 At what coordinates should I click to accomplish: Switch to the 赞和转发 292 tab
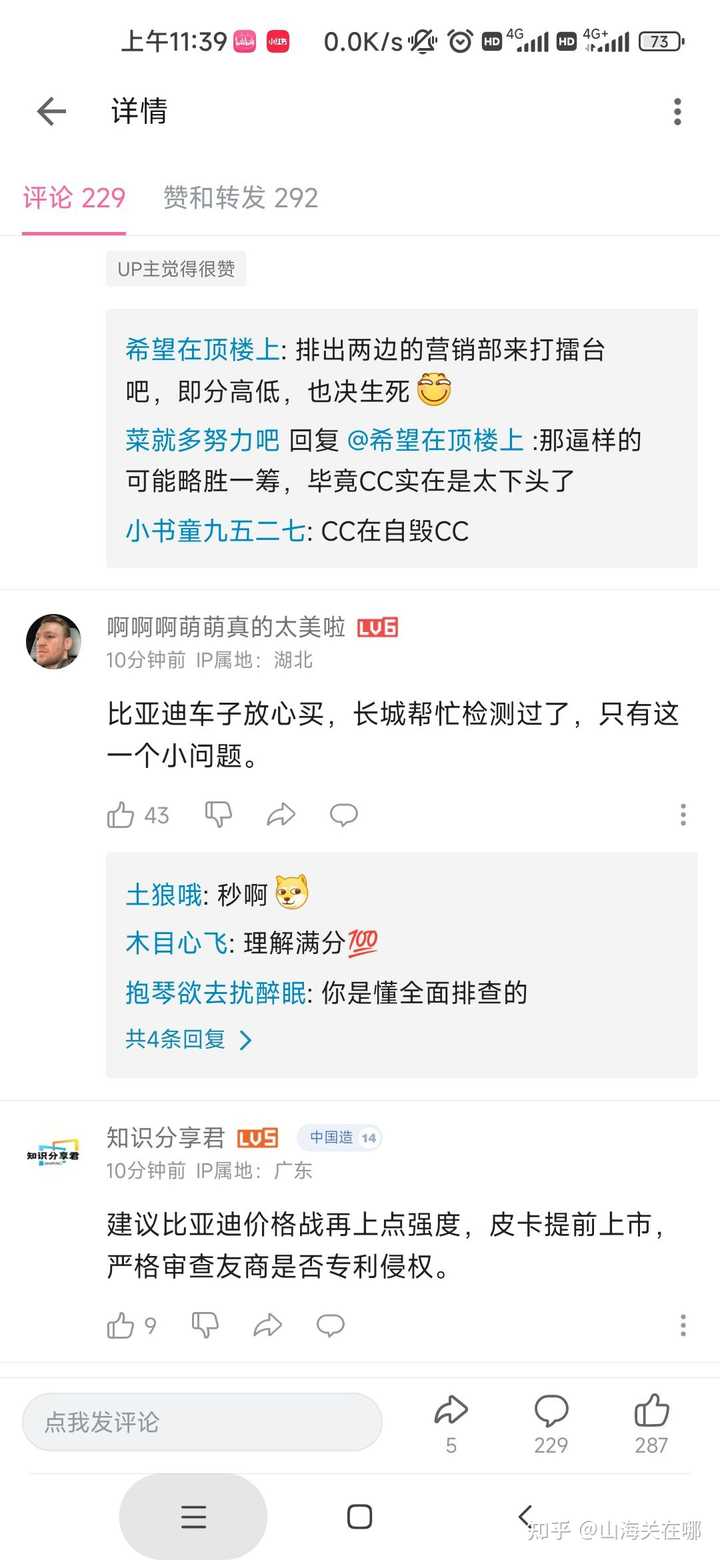coord(240,198)
